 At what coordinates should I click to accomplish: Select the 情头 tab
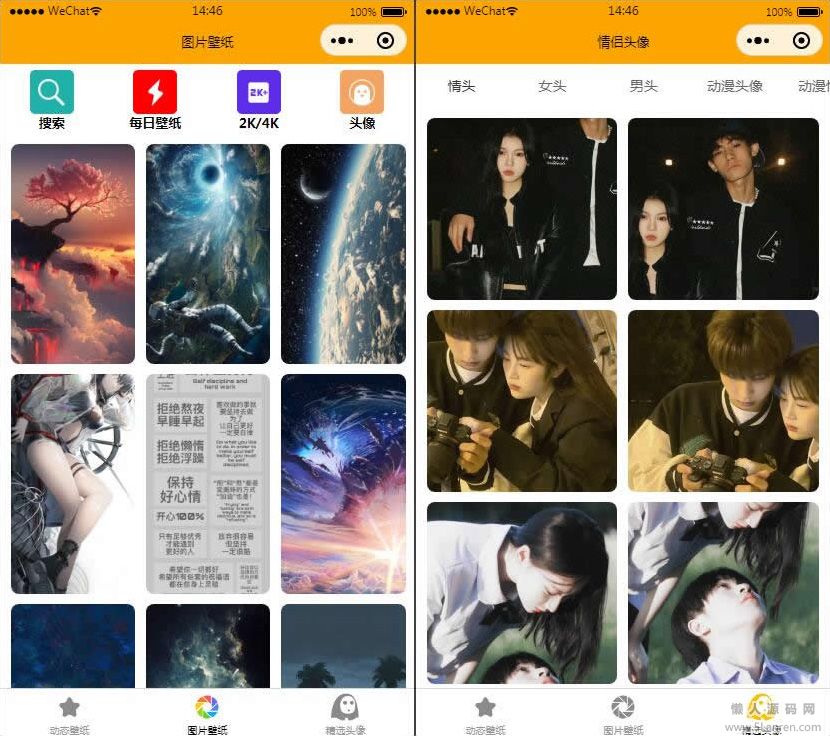point(461,87)
